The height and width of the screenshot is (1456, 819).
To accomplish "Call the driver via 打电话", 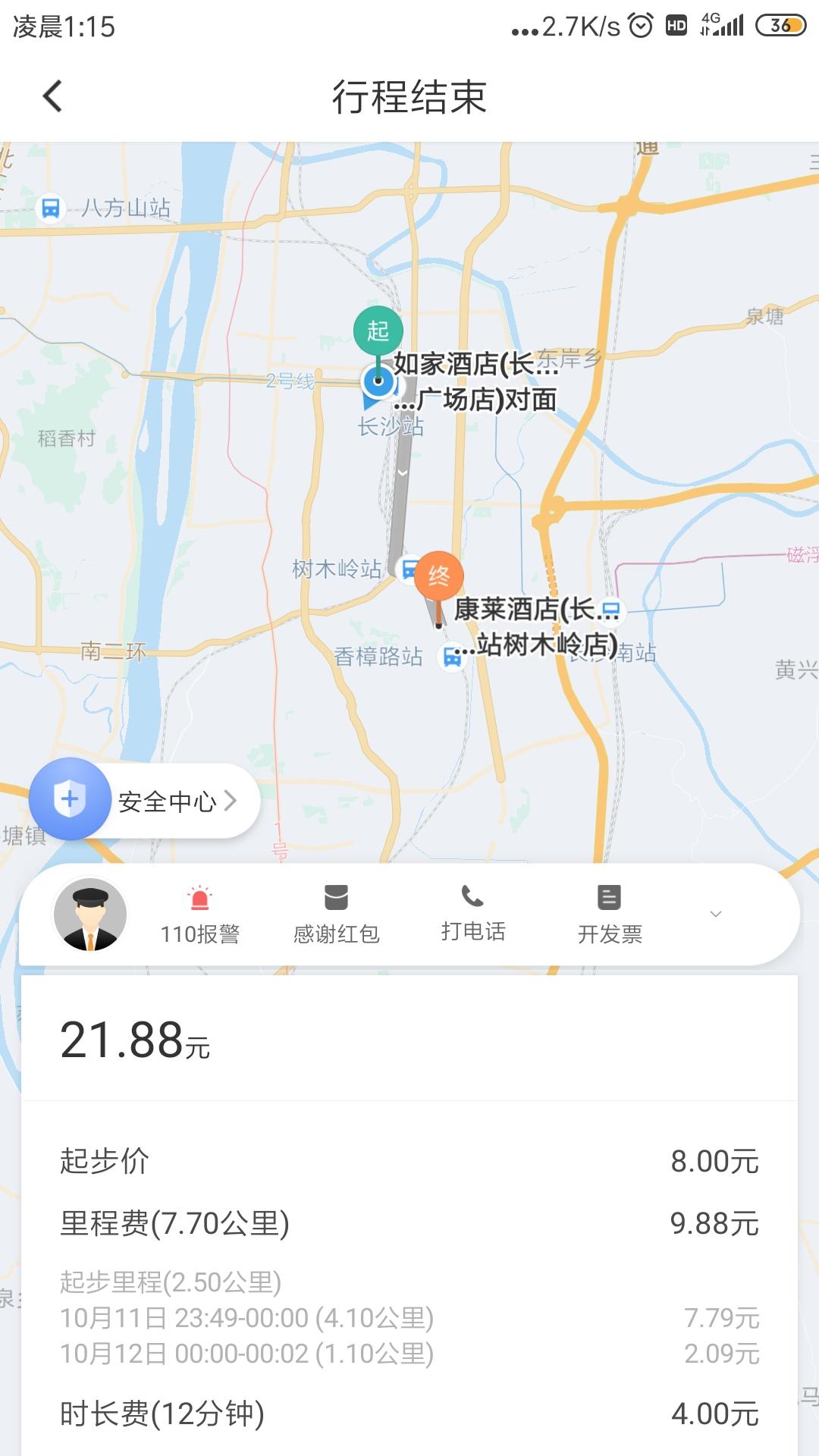I will (x=473, y=915).
